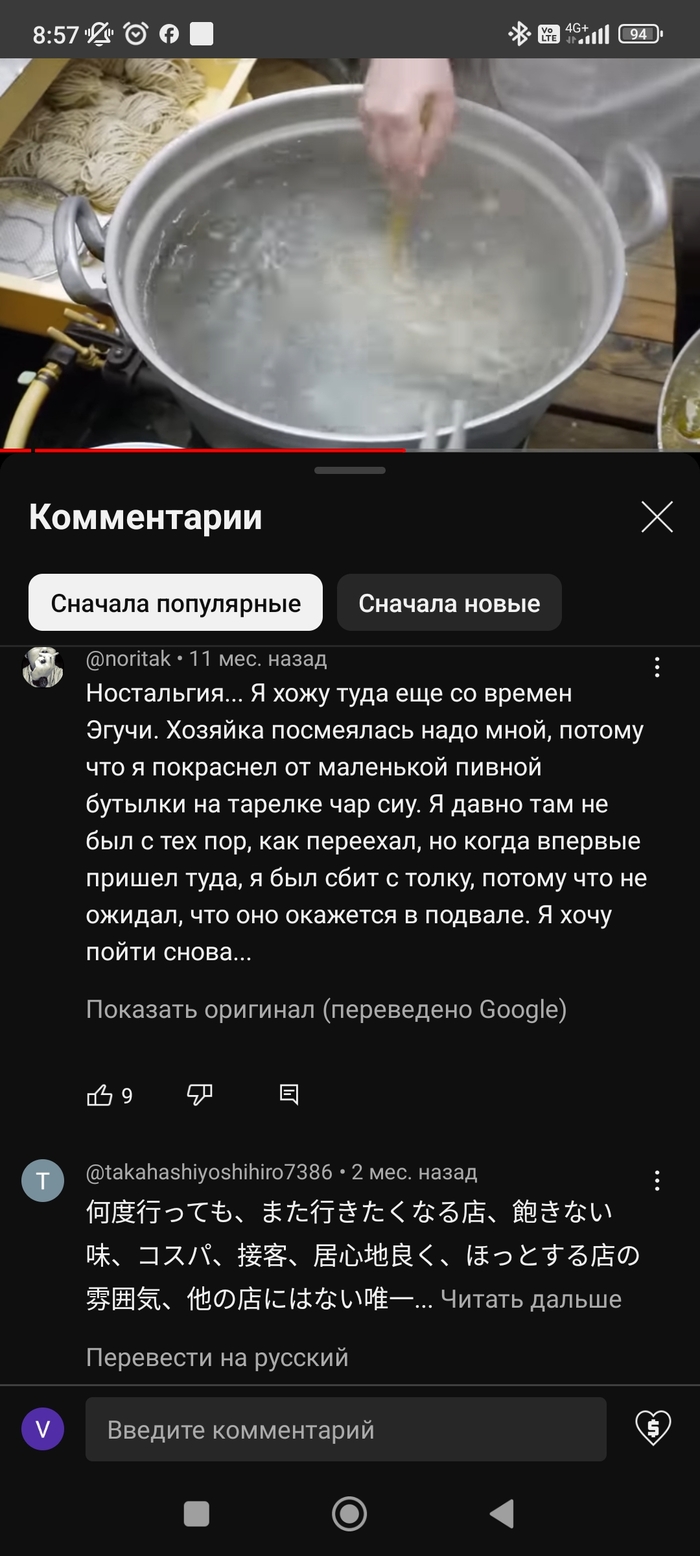The width and height of the screenshot is (700, 1556).
Task: Go back using system navigation
Action: (502, 1513)
